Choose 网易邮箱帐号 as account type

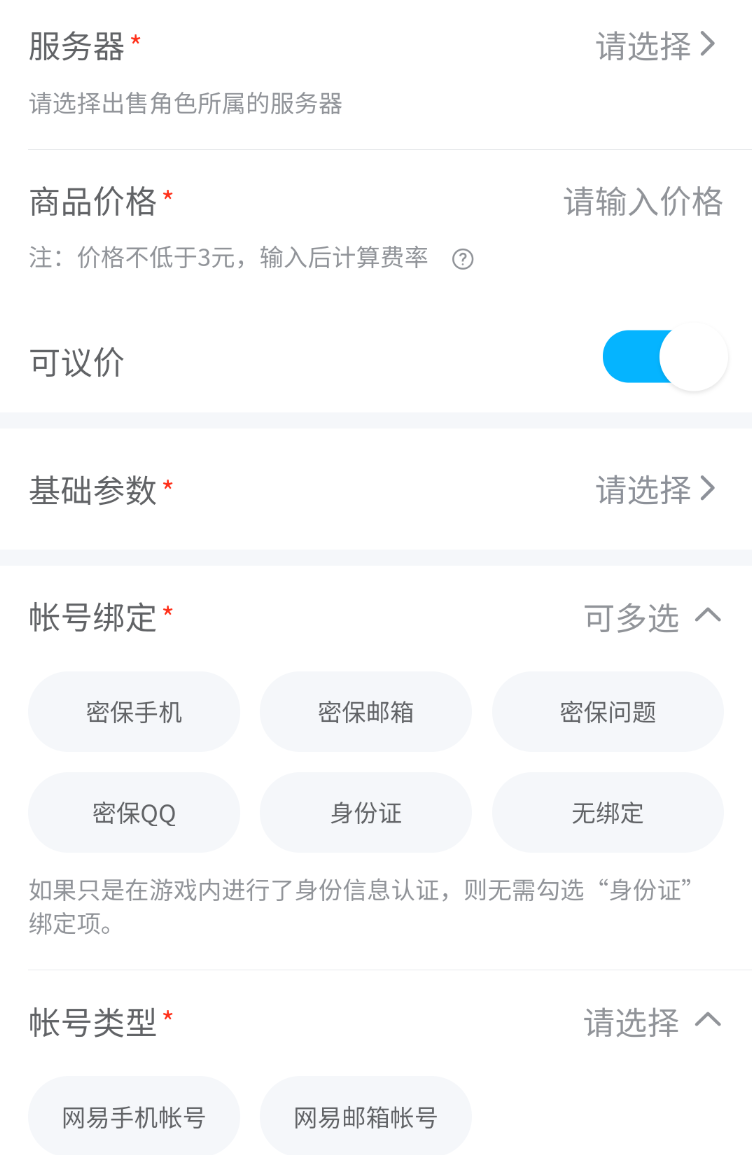(366, 1117)
